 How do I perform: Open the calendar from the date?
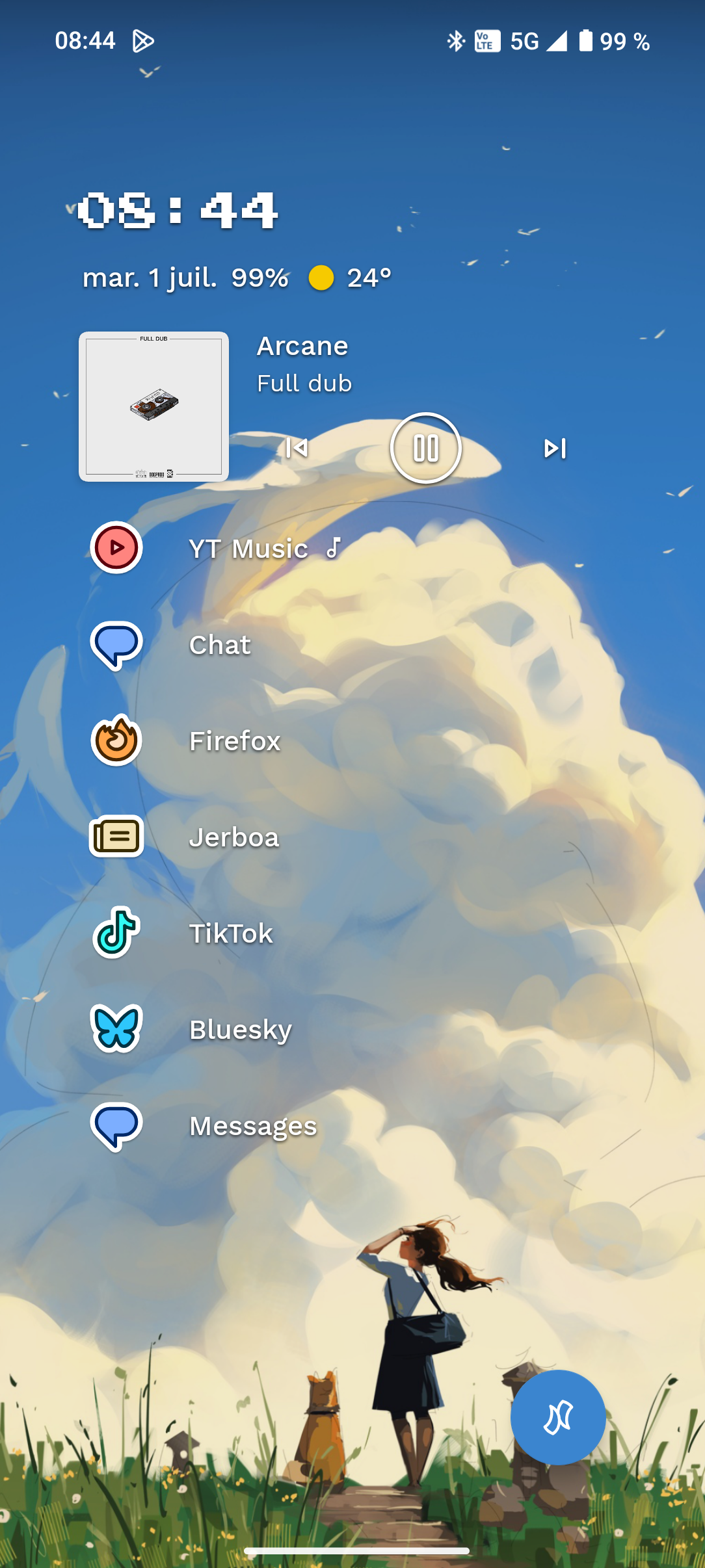pos(150,278)
